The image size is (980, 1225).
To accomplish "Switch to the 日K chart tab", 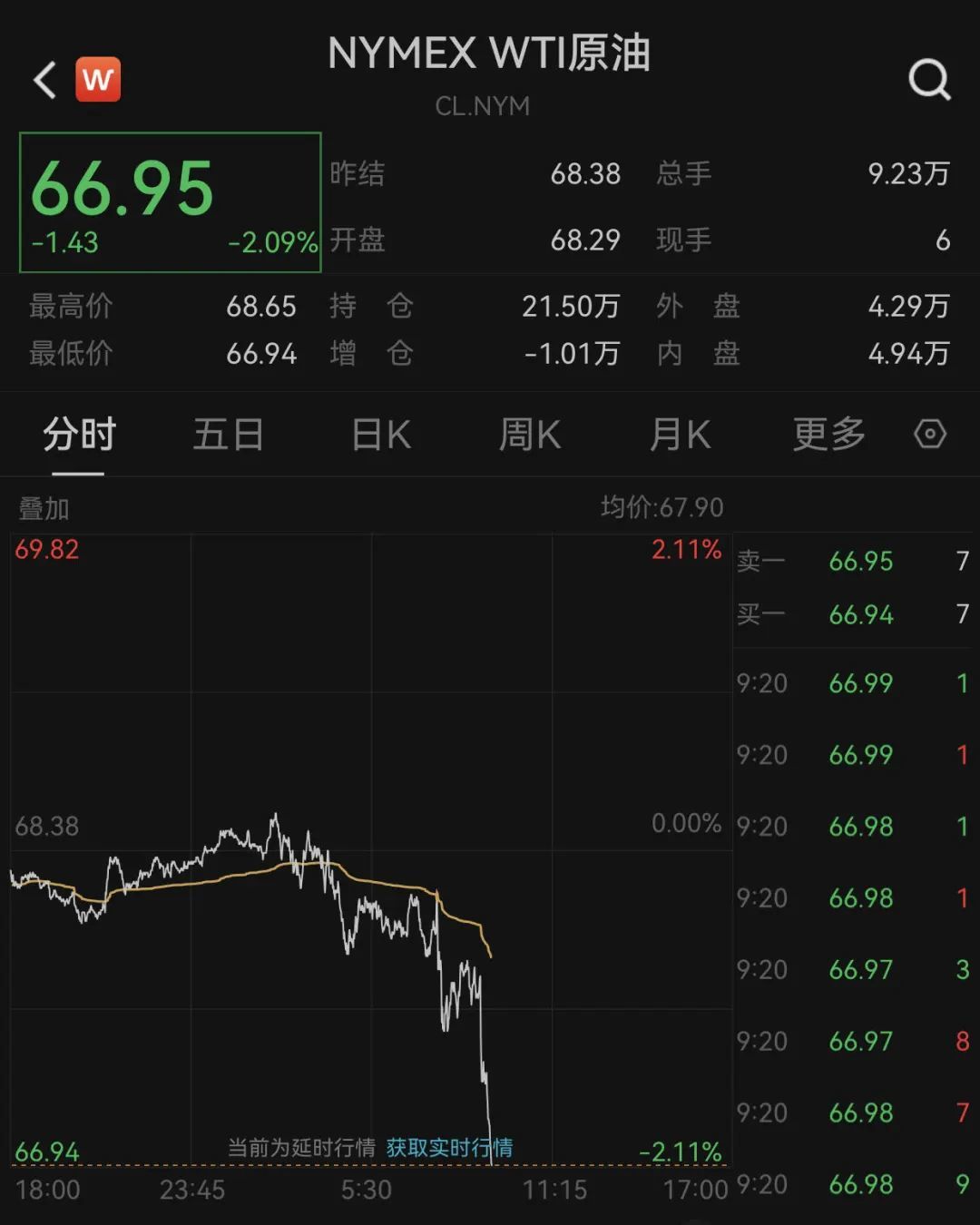I will pos(381,435).
